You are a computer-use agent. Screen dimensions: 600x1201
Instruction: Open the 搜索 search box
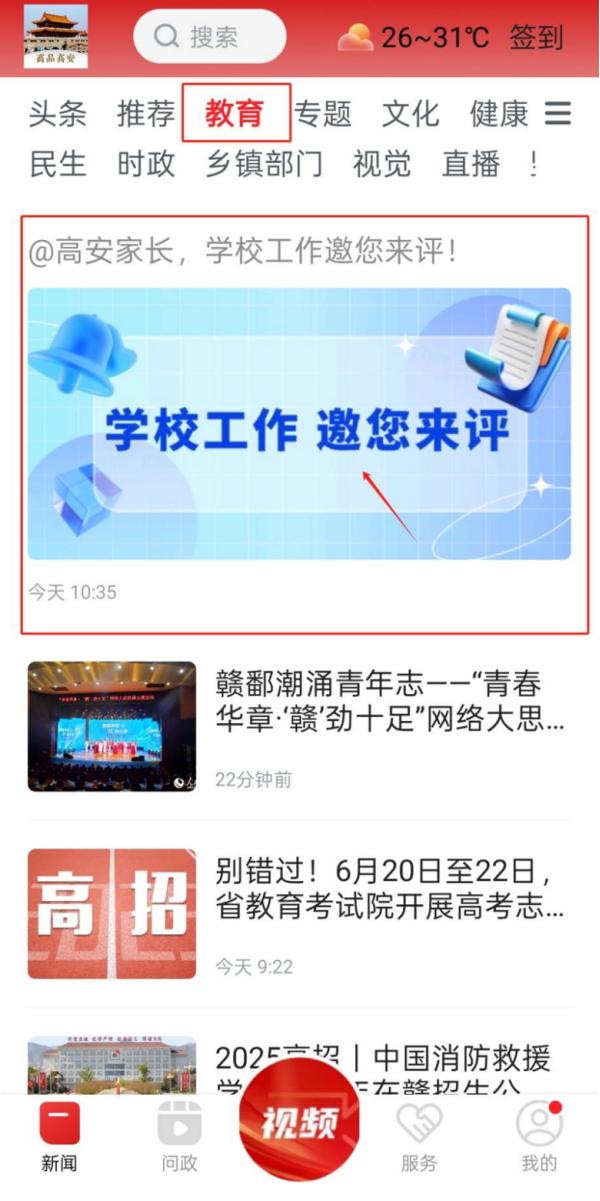(210, 37)
